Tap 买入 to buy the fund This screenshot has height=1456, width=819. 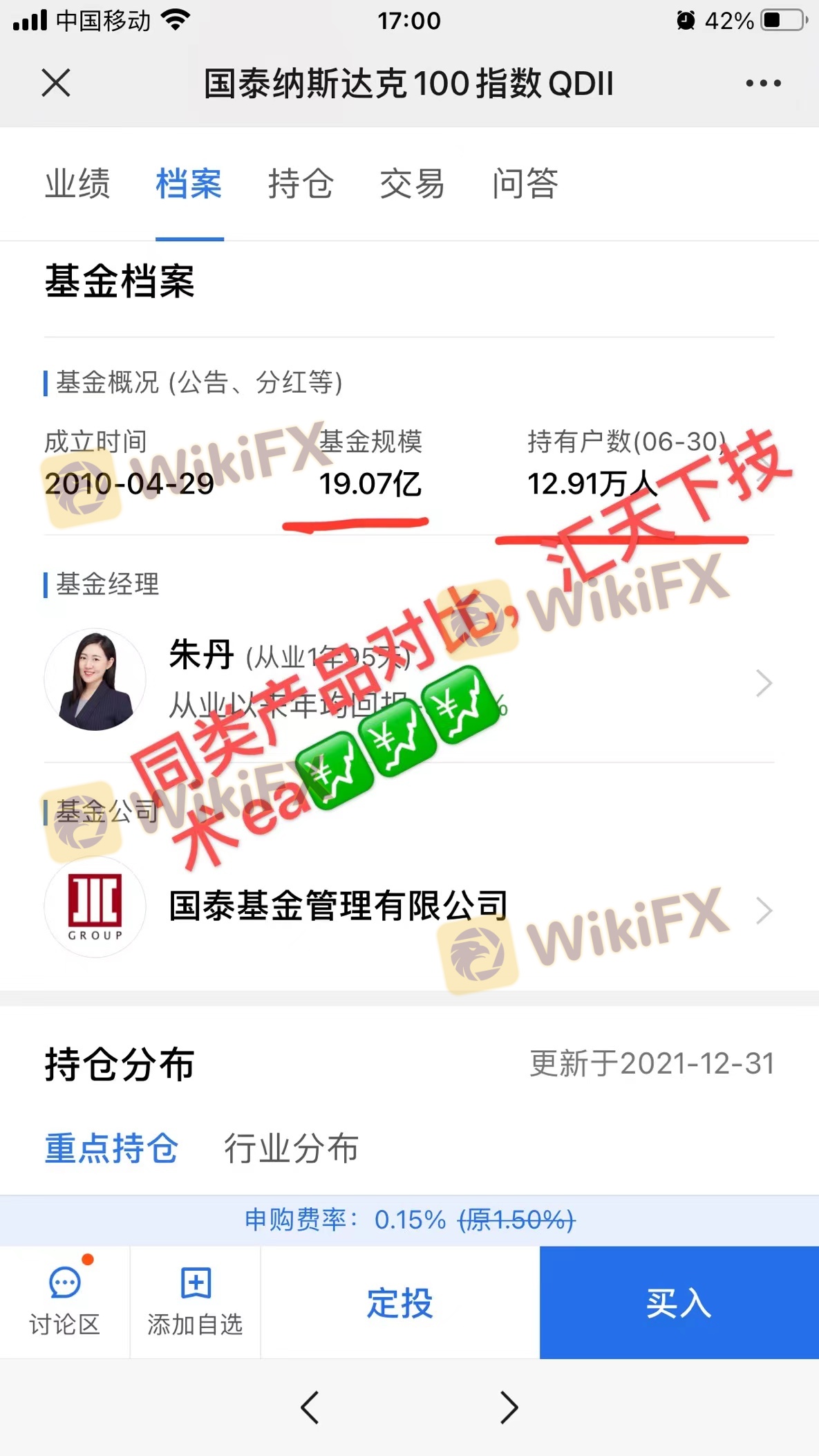(x=679, y=1303)
